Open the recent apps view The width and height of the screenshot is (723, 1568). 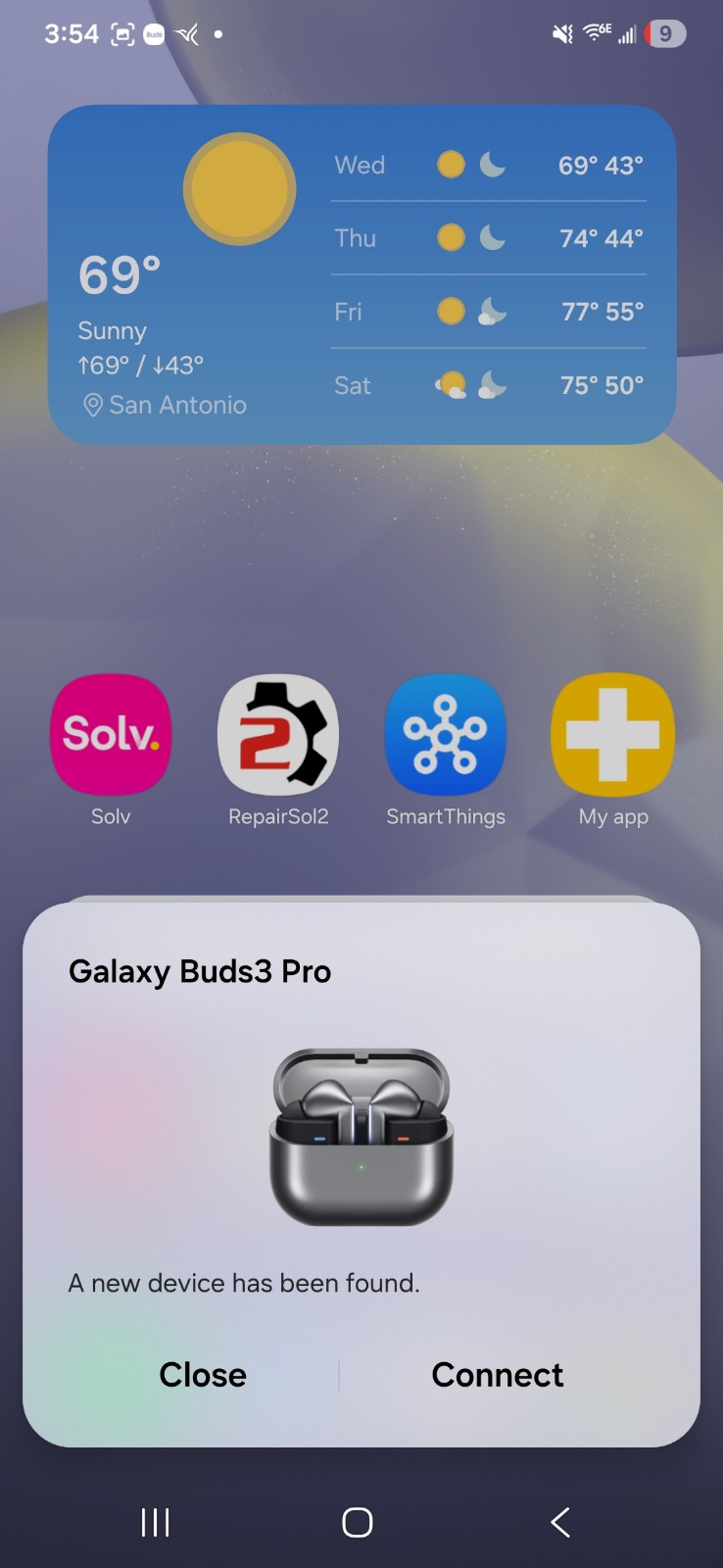coord(156,1522)
